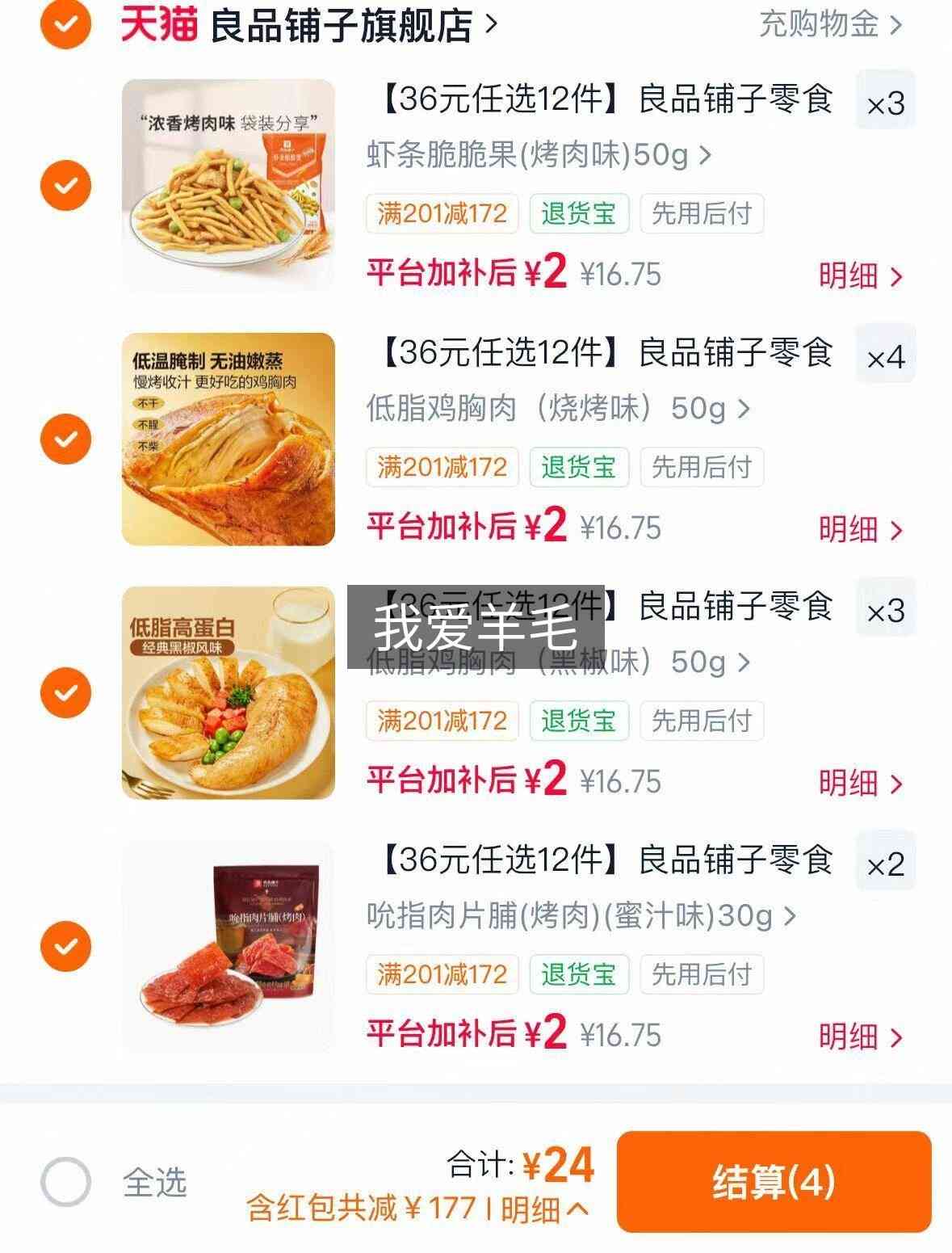The height and width of the screenshot is (1253, 952).
Task: Open the 良品铺子旗舰店 store page
Action: (309, 25)
